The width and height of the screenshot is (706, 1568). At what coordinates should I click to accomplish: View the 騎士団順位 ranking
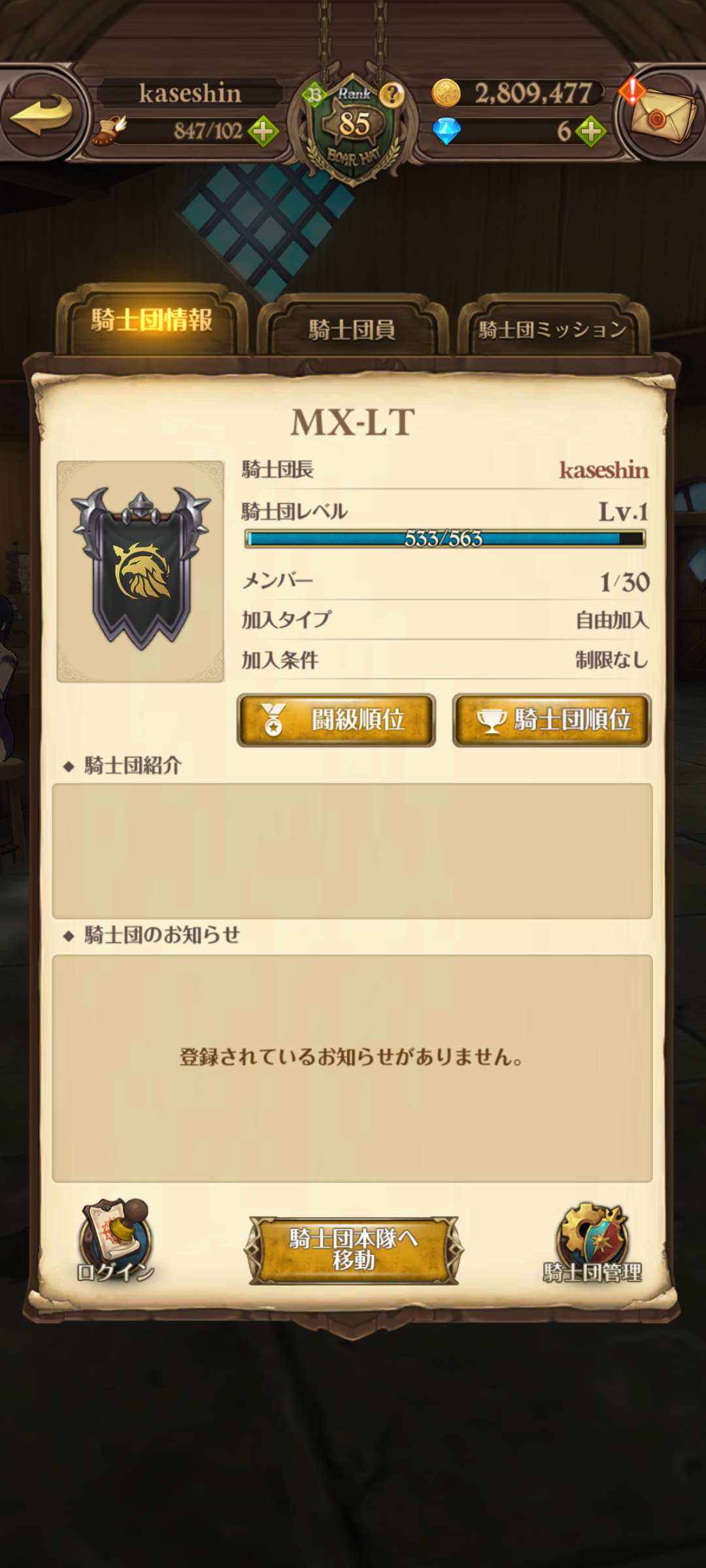[x=552, y=720]
